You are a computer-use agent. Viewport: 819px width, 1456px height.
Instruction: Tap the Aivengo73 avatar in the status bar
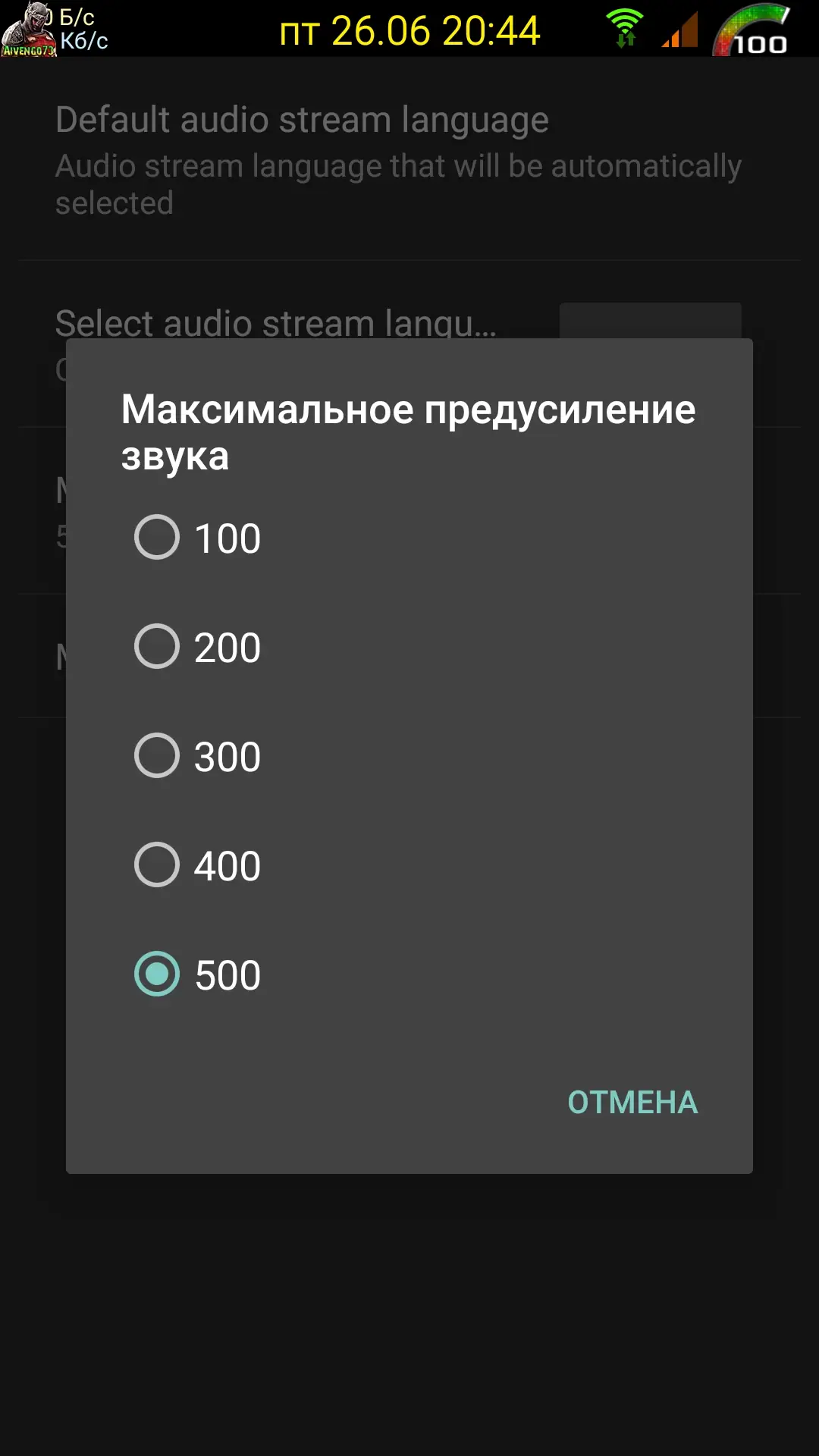[x=29, y=29]
